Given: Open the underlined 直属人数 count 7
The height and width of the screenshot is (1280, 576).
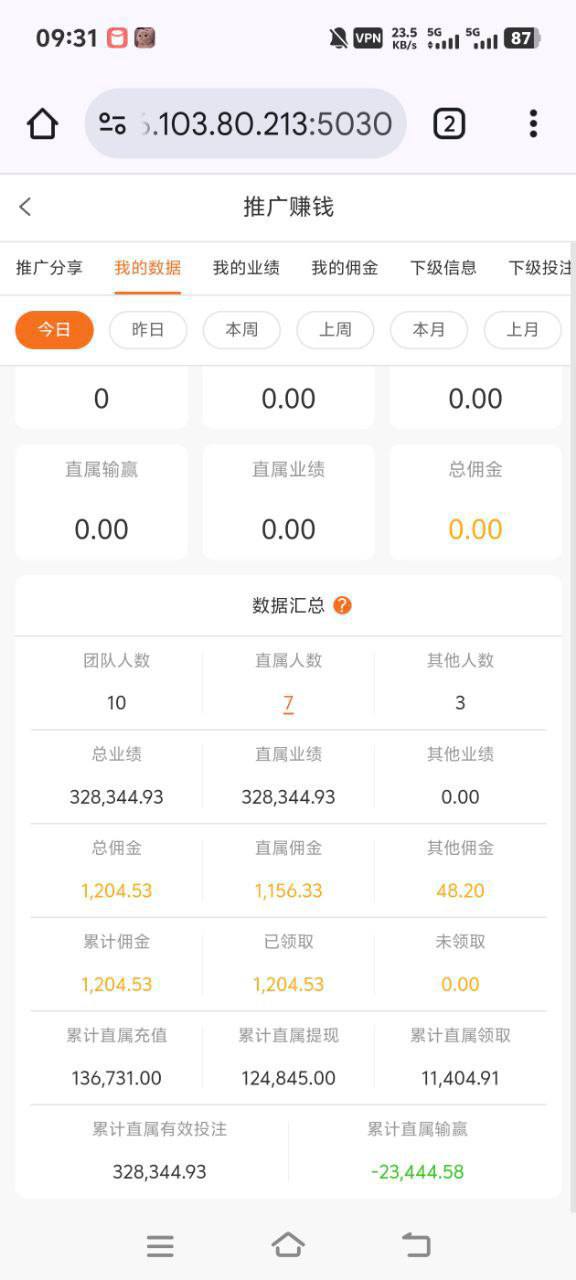Looking at the screenshot, I should tap(288, 703).
